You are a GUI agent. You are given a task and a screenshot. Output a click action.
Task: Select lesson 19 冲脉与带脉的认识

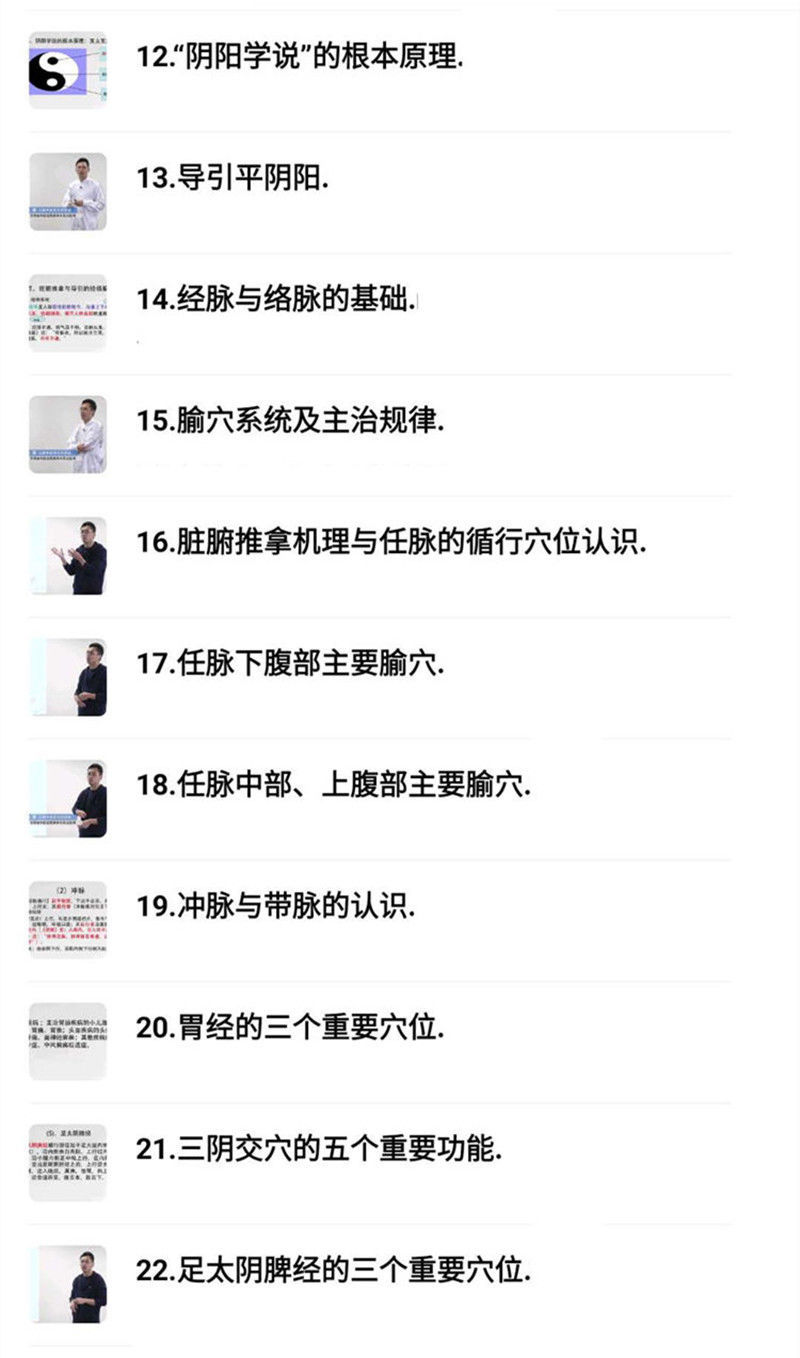tap(276, 908)
